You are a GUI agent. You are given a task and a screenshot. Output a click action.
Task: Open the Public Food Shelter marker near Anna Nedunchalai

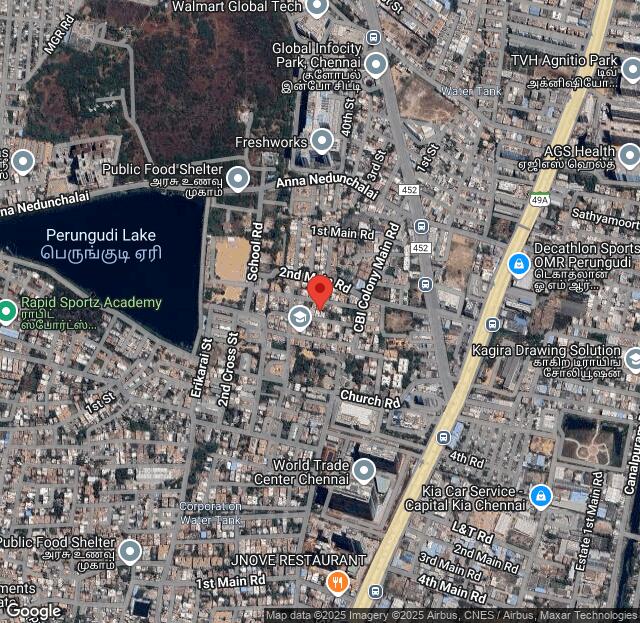[x=237, y=179]
